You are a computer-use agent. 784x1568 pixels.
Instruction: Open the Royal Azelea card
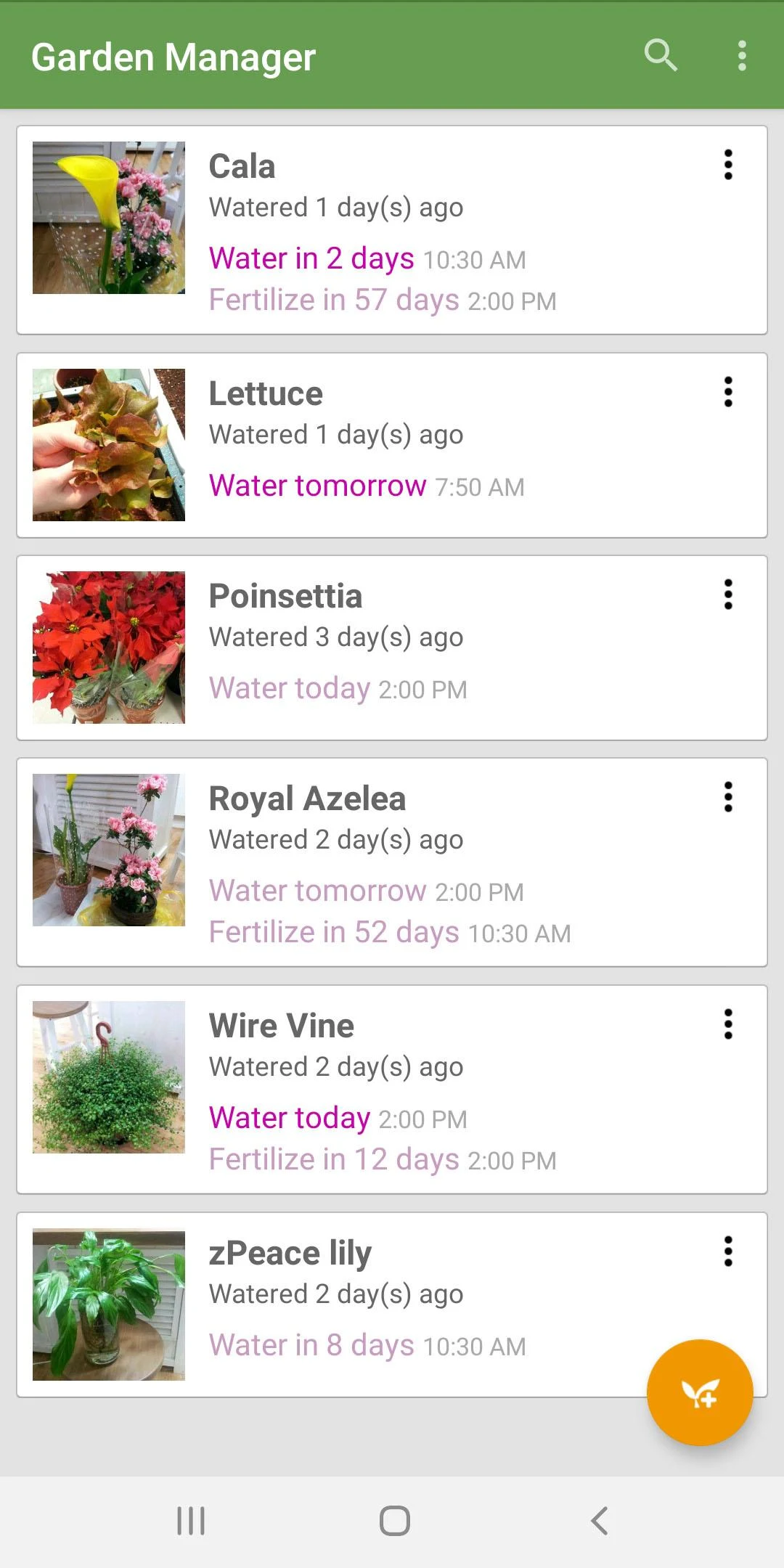pos(392,862)
